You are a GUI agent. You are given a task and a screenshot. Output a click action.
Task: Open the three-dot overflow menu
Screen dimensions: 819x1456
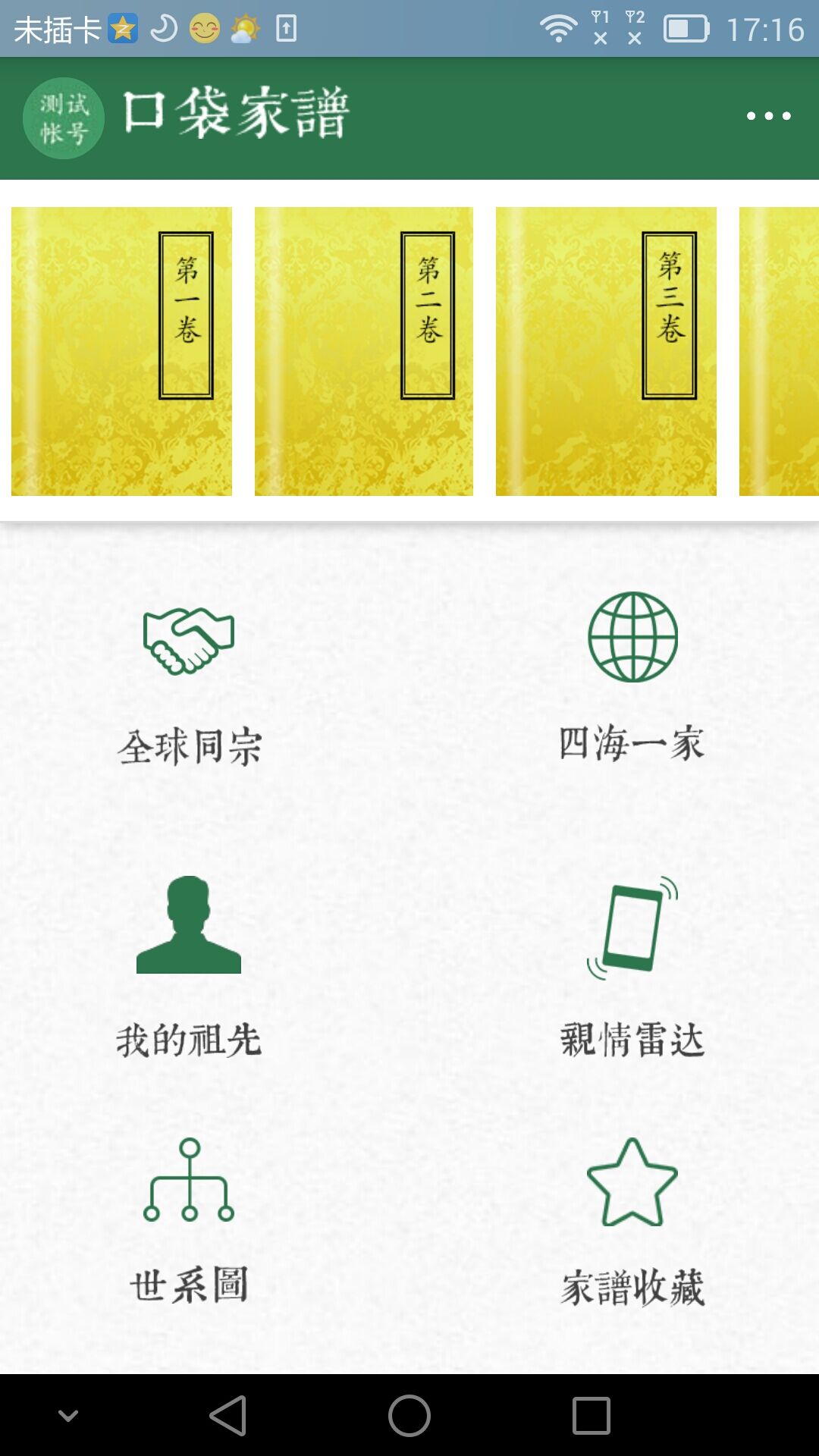tap(768, 116)
